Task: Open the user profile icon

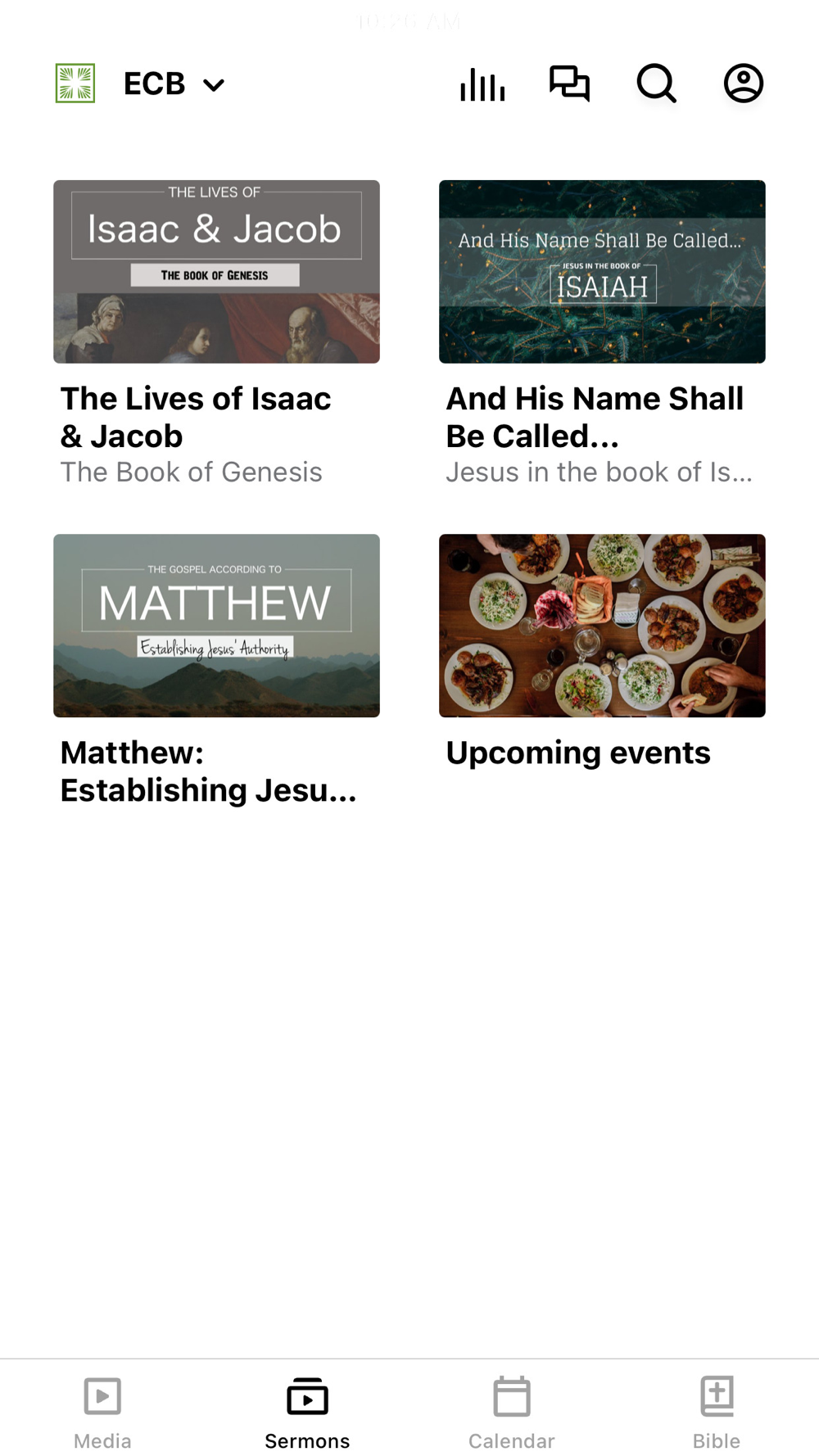Action: point(744,84)
